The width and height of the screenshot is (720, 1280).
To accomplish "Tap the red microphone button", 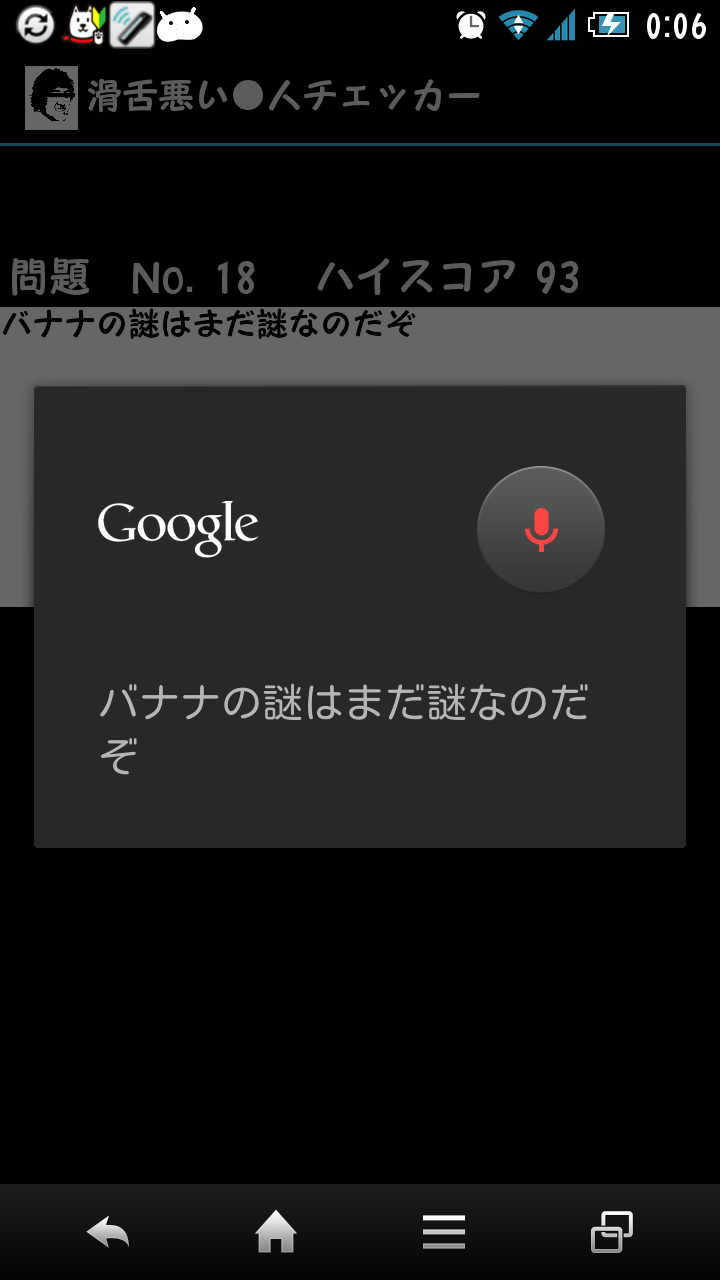I will coord(540,529).
